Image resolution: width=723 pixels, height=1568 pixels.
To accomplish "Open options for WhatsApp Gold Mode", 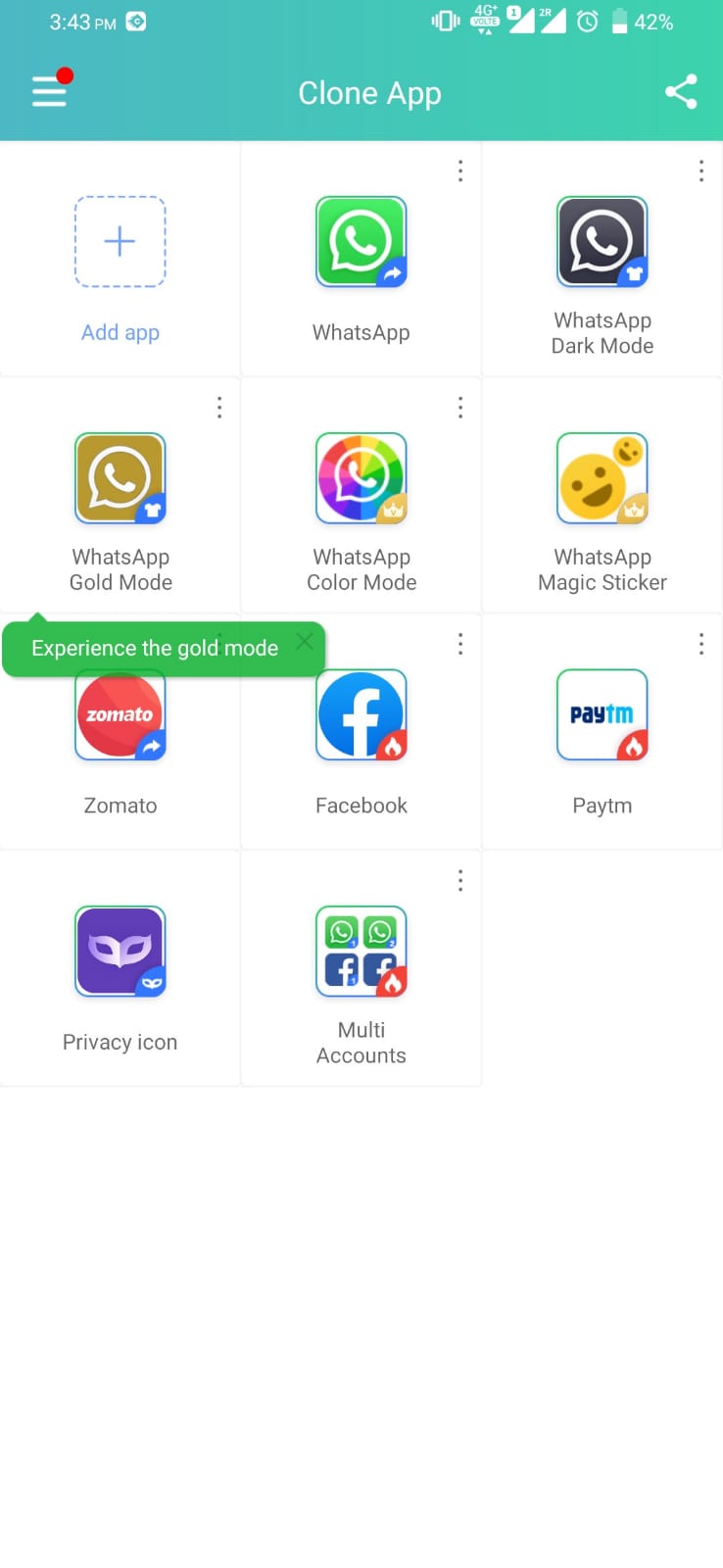I will 219,408.
